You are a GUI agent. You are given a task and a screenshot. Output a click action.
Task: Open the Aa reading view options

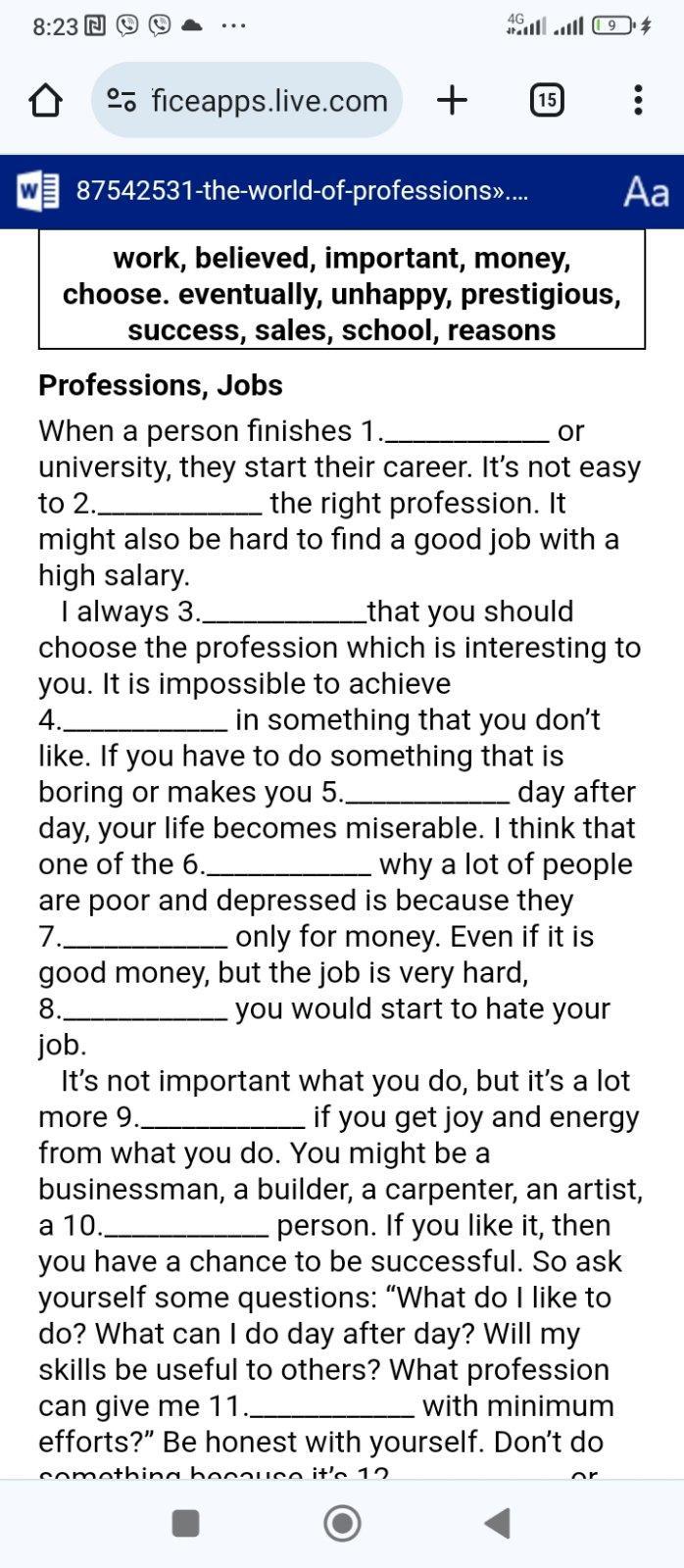click(x=646, y=191)
